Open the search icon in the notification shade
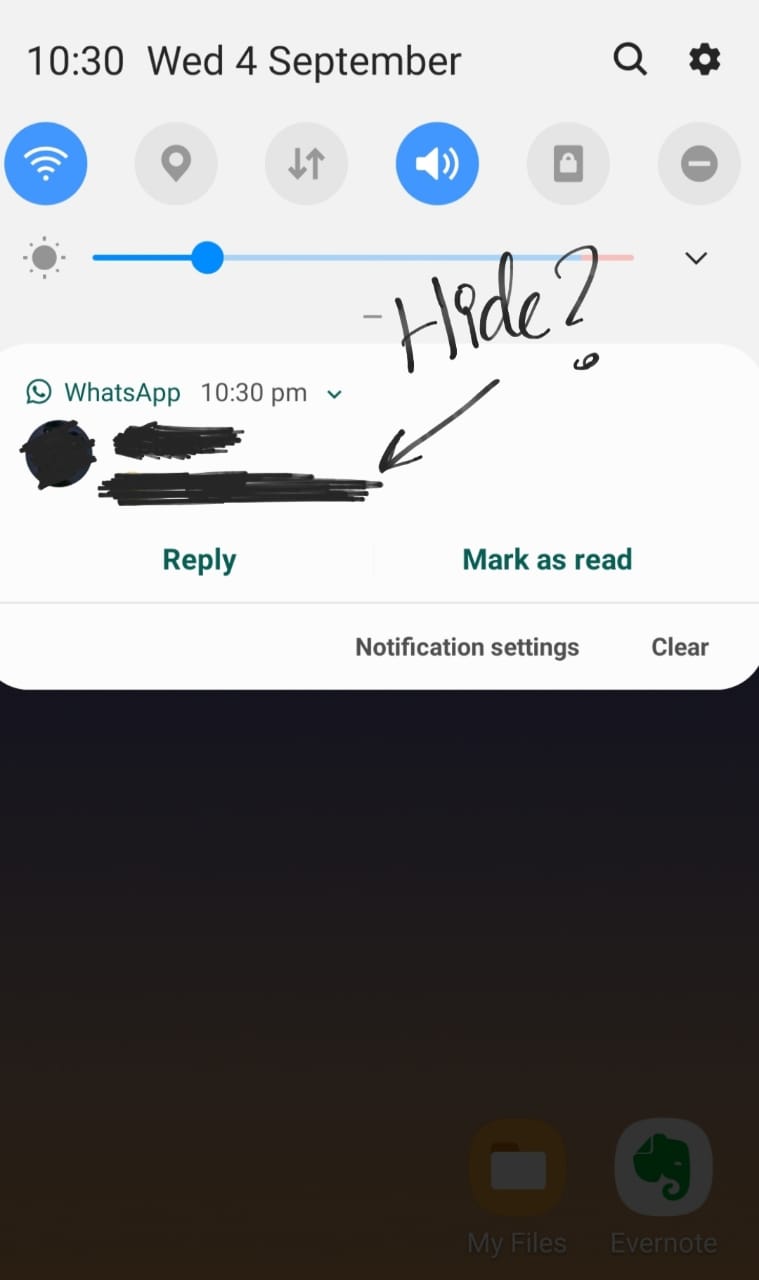This screenshot has height=1280, width=759. [629, 60]
